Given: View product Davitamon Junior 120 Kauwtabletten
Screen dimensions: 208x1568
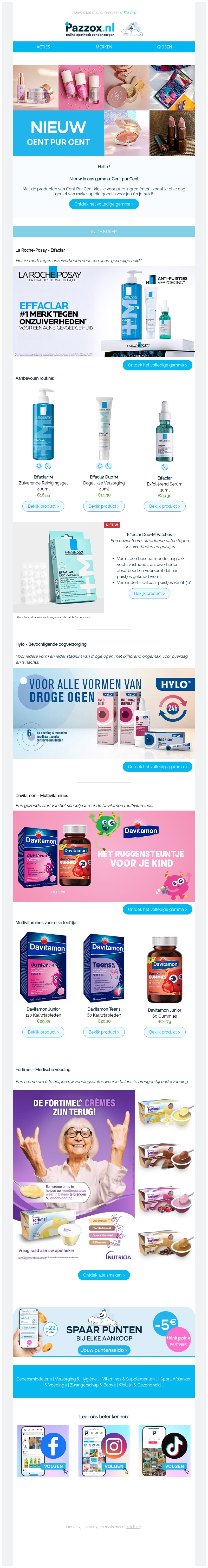Looking at the screenshot, I should pyautogui.click(x=43, y=1032).
